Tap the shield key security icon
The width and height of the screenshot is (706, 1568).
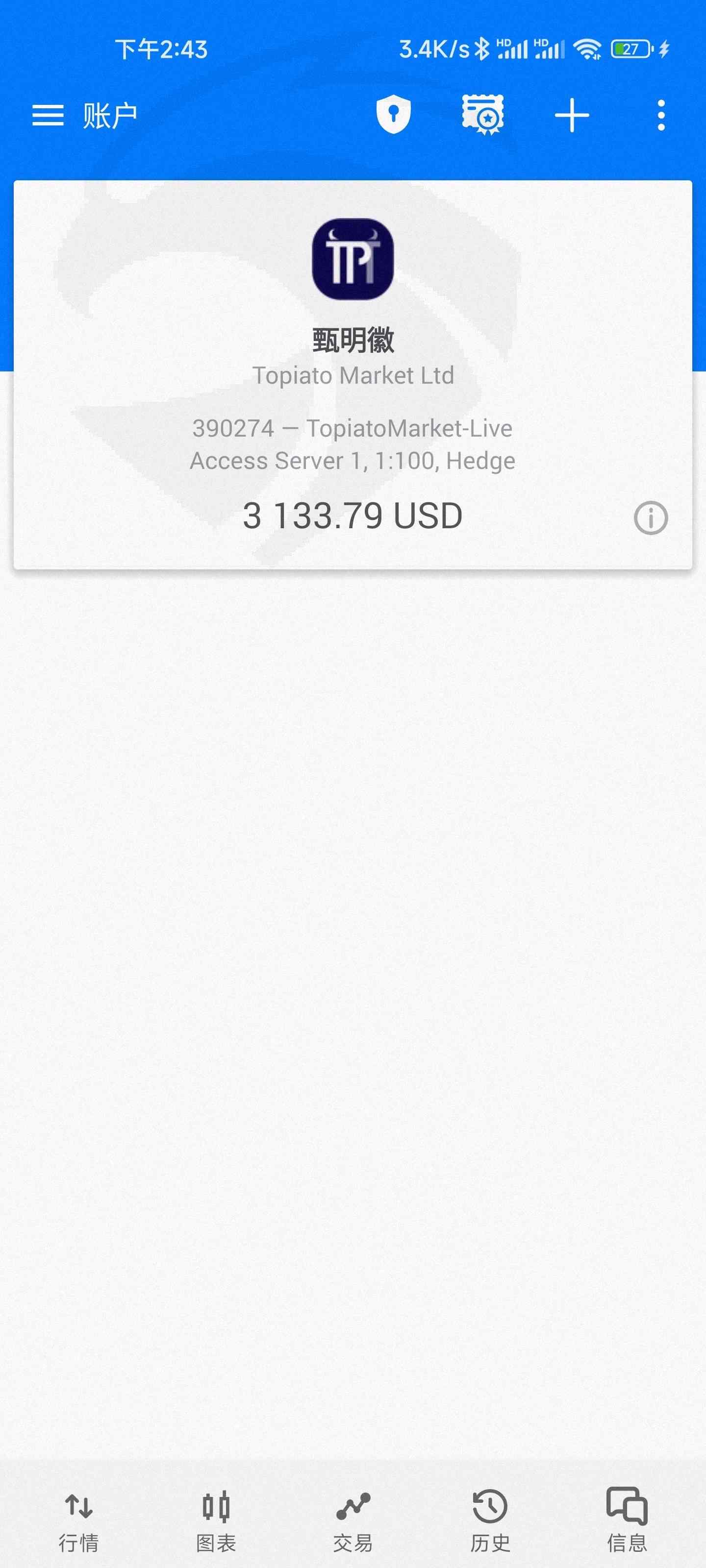(393, 115)
